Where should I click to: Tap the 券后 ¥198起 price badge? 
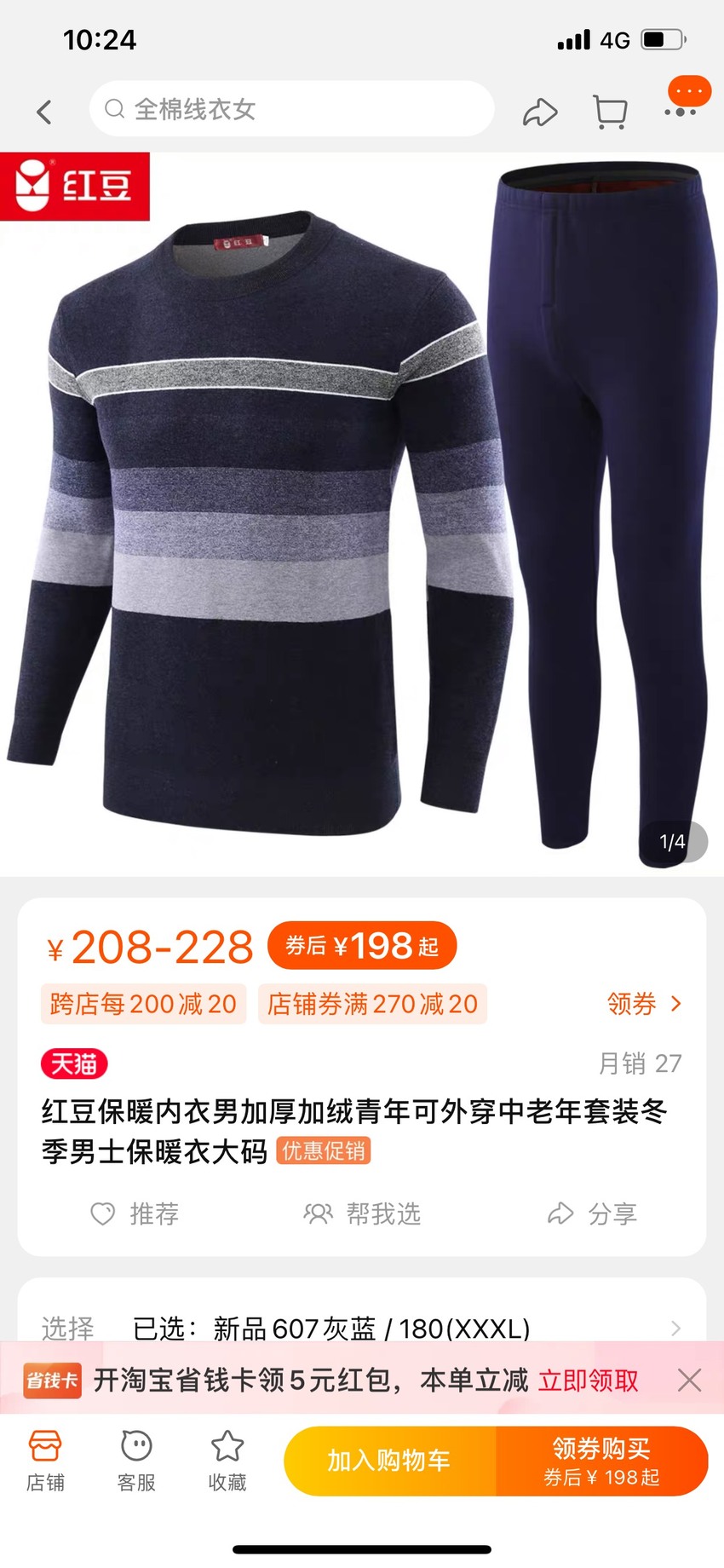[362, 946]
